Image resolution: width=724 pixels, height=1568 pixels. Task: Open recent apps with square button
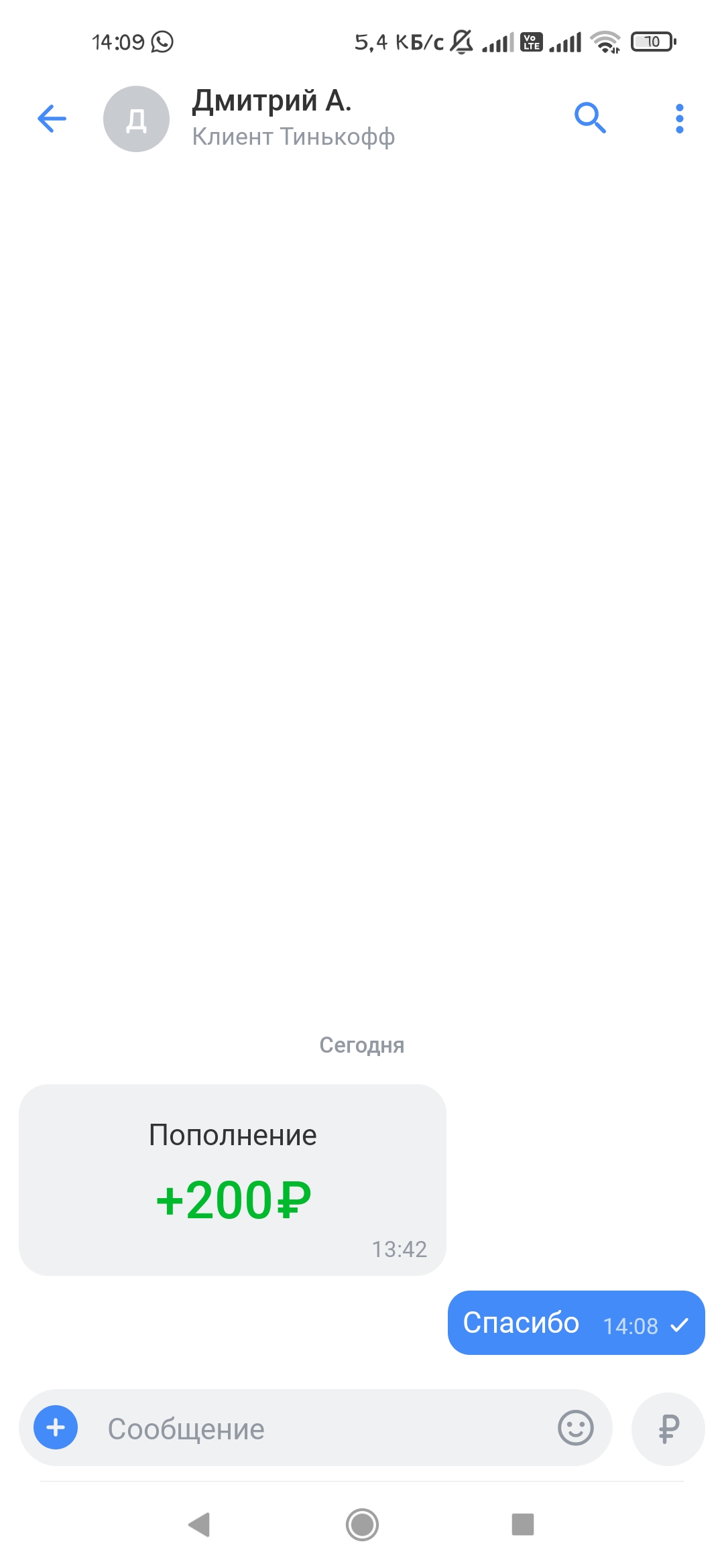click(522, 1524)
